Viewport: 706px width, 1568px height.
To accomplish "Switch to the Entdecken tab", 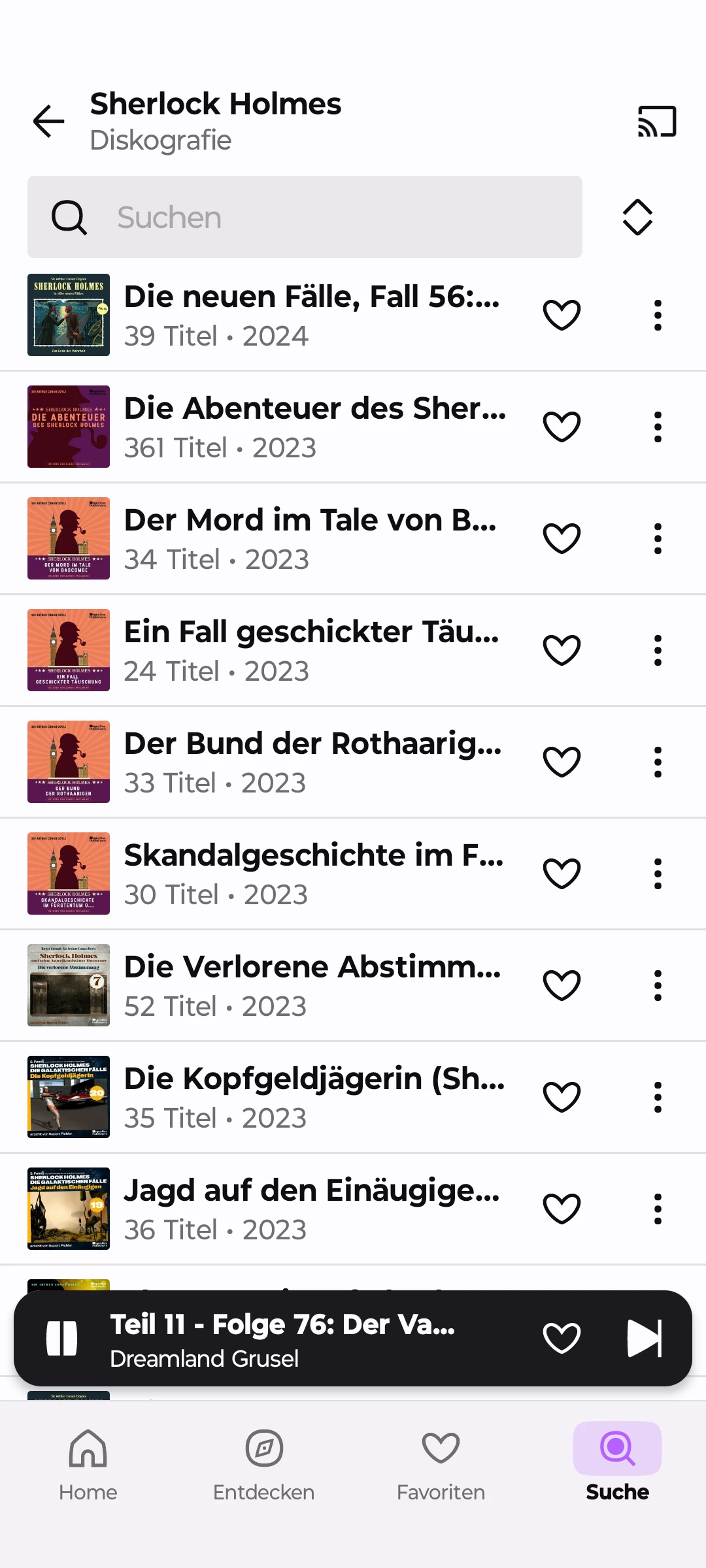I will point(264,1462).
